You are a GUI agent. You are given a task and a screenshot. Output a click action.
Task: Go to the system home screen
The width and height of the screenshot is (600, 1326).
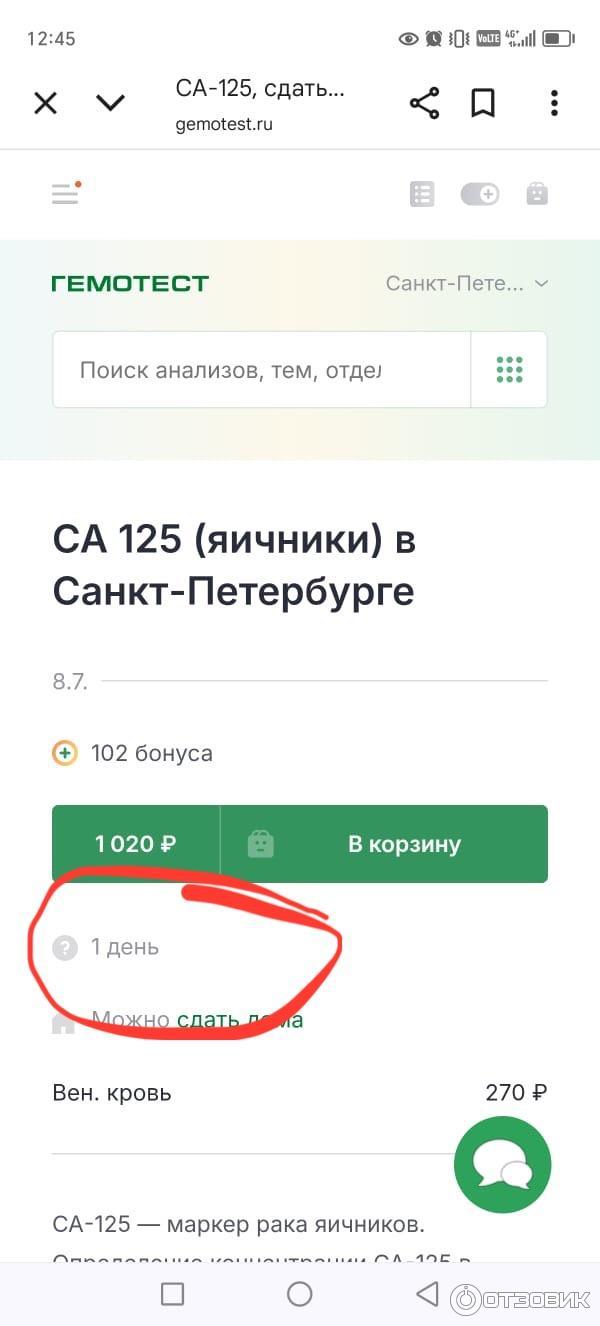(x=300, y=1294)
